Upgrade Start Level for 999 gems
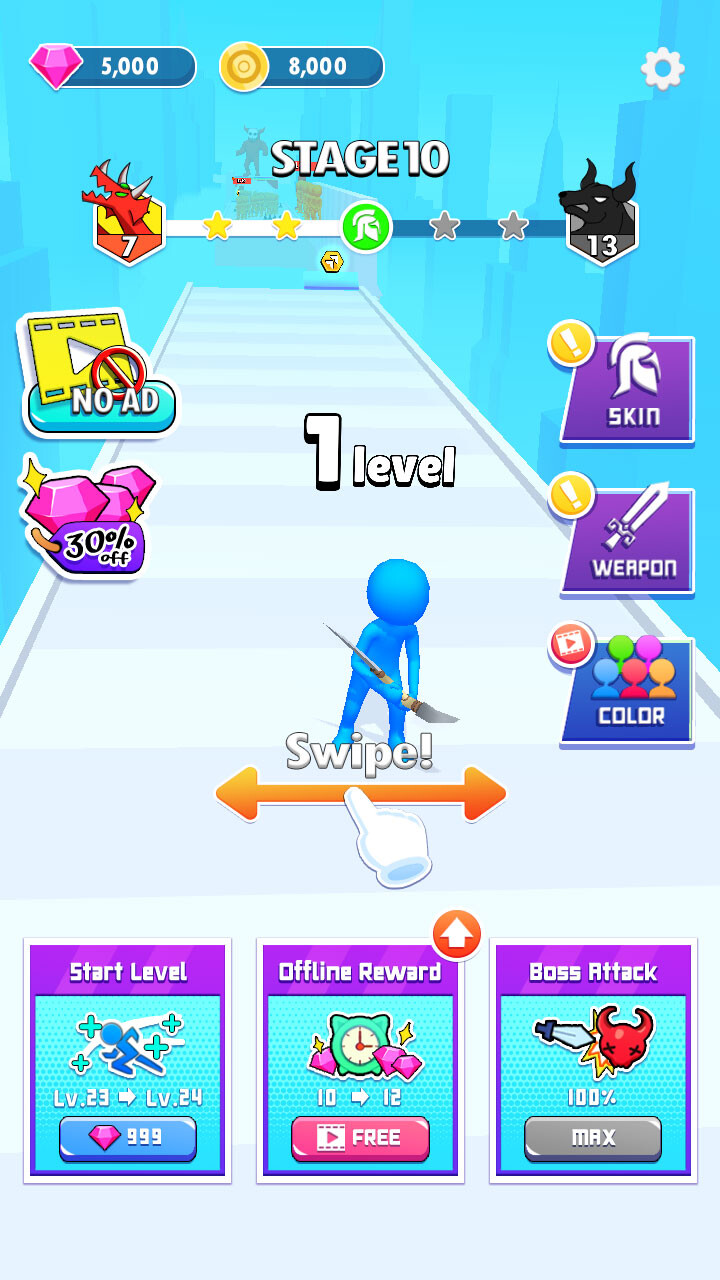Image resolution: width=720 pixels, height=1280 pixels. (128, 1138)
